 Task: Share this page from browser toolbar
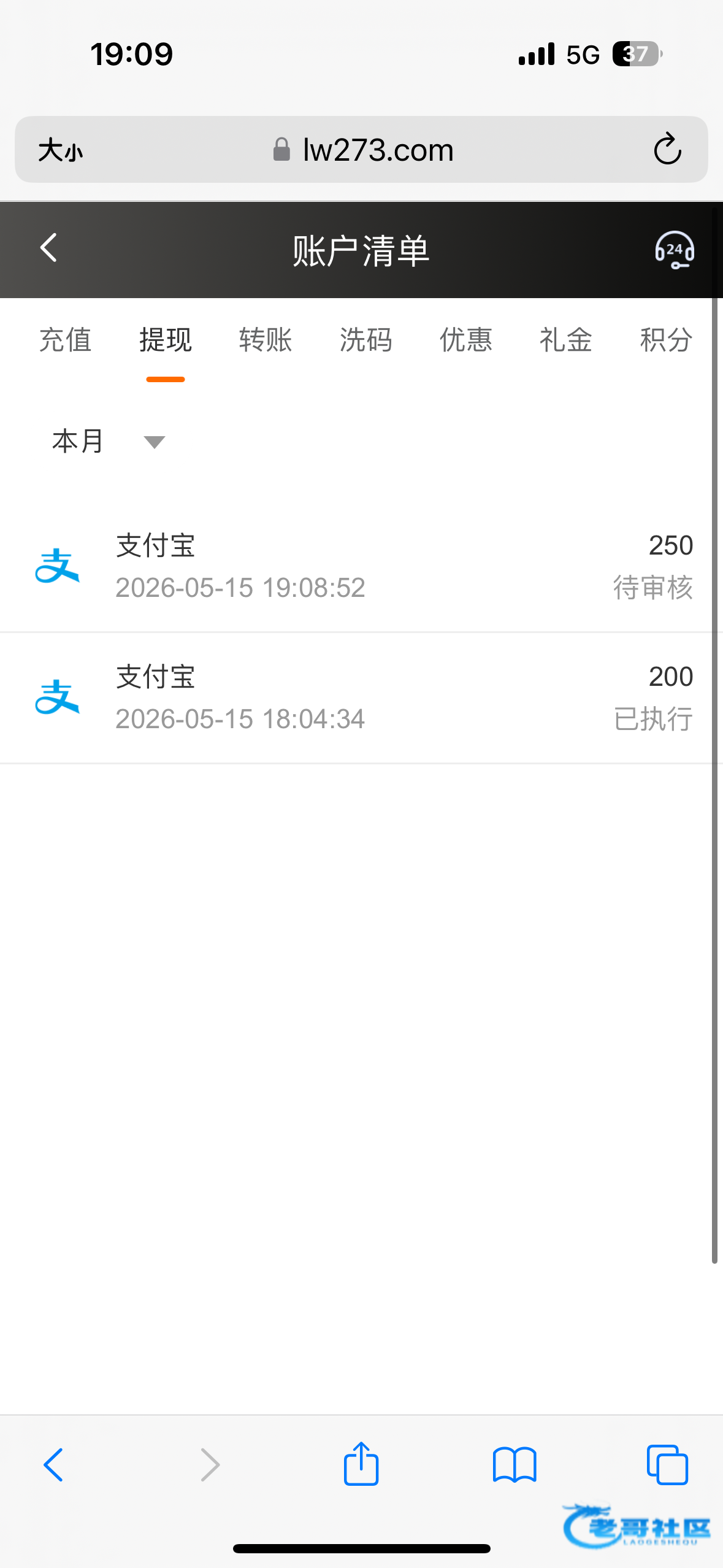361,1464
